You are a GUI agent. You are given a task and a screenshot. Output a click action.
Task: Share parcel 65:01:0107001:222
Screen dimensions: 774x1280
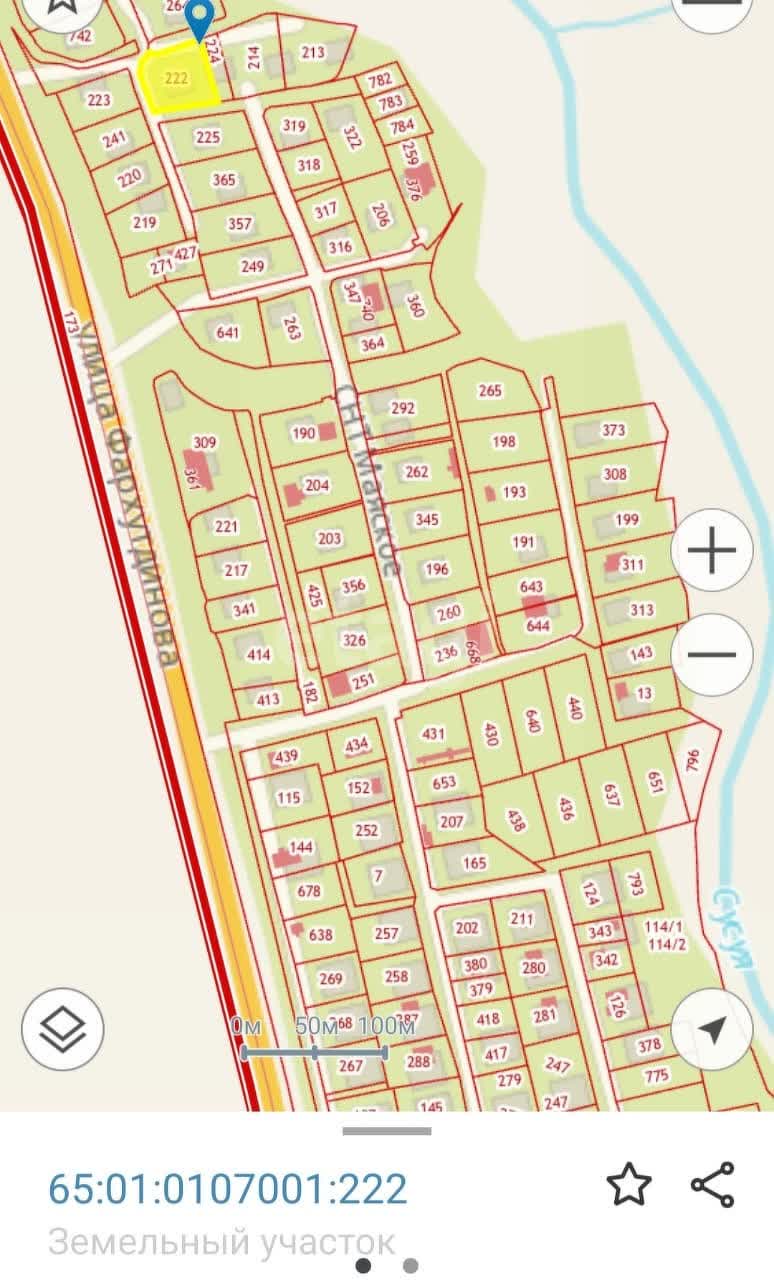(713, 1185)
